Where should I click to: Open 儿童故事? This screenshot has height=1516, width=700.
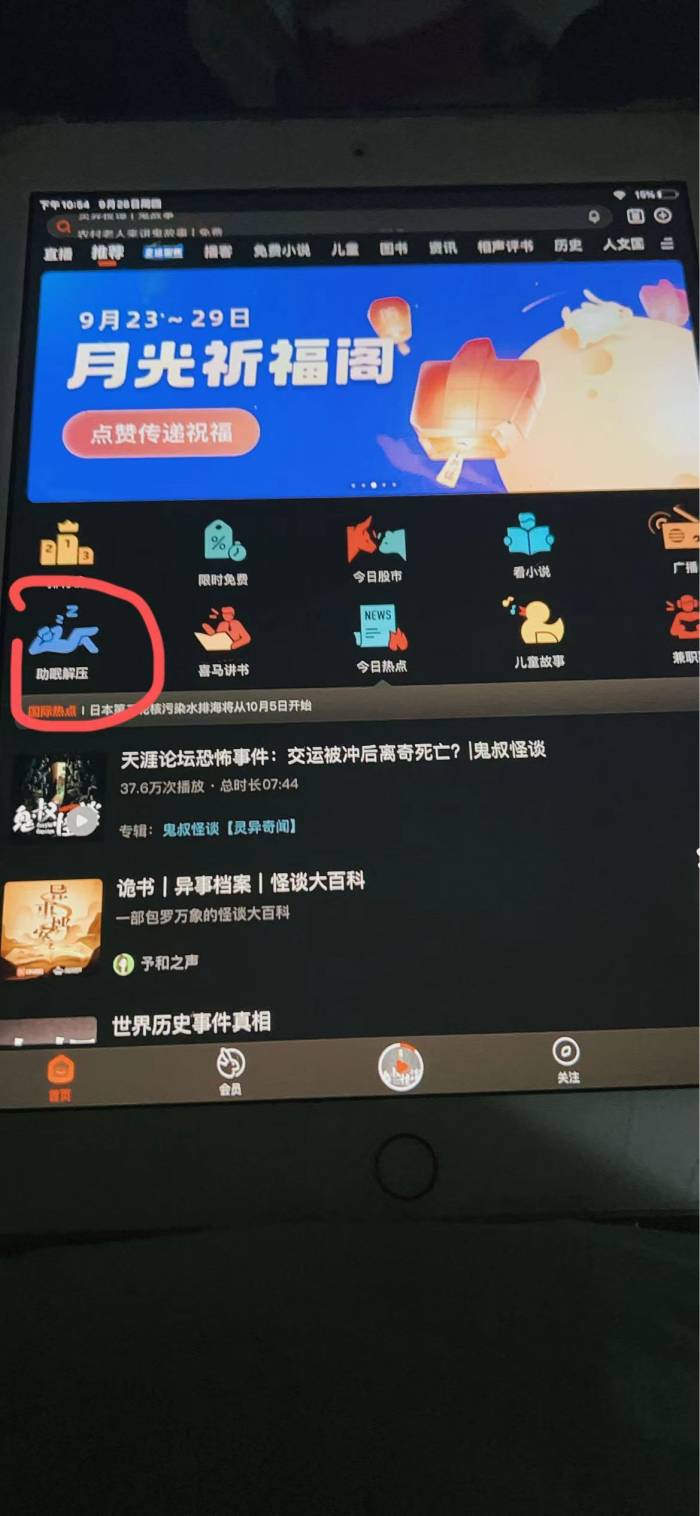[x=540, y=632]
